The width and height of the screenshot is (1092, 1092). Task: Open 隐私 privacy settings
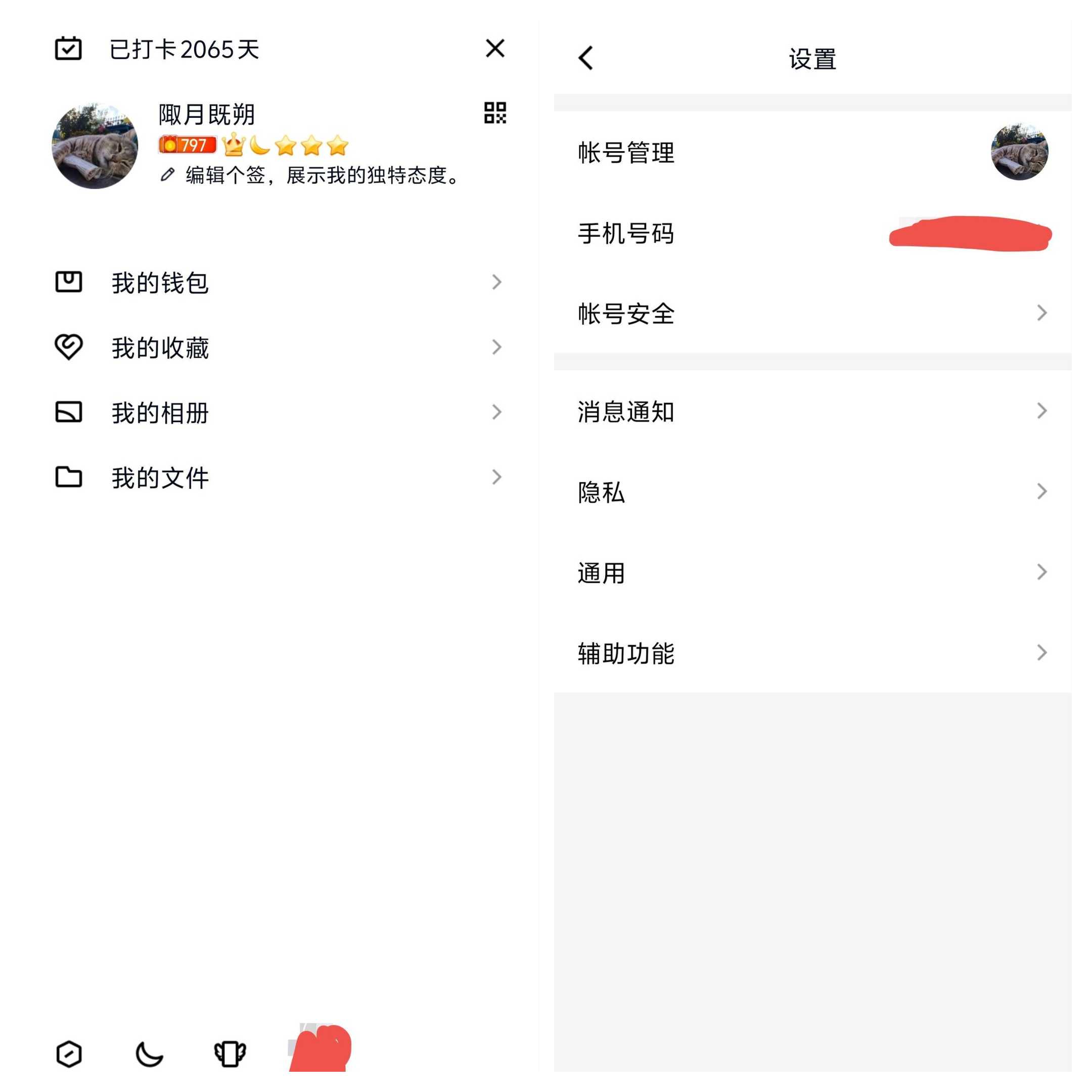coord(811,491)
